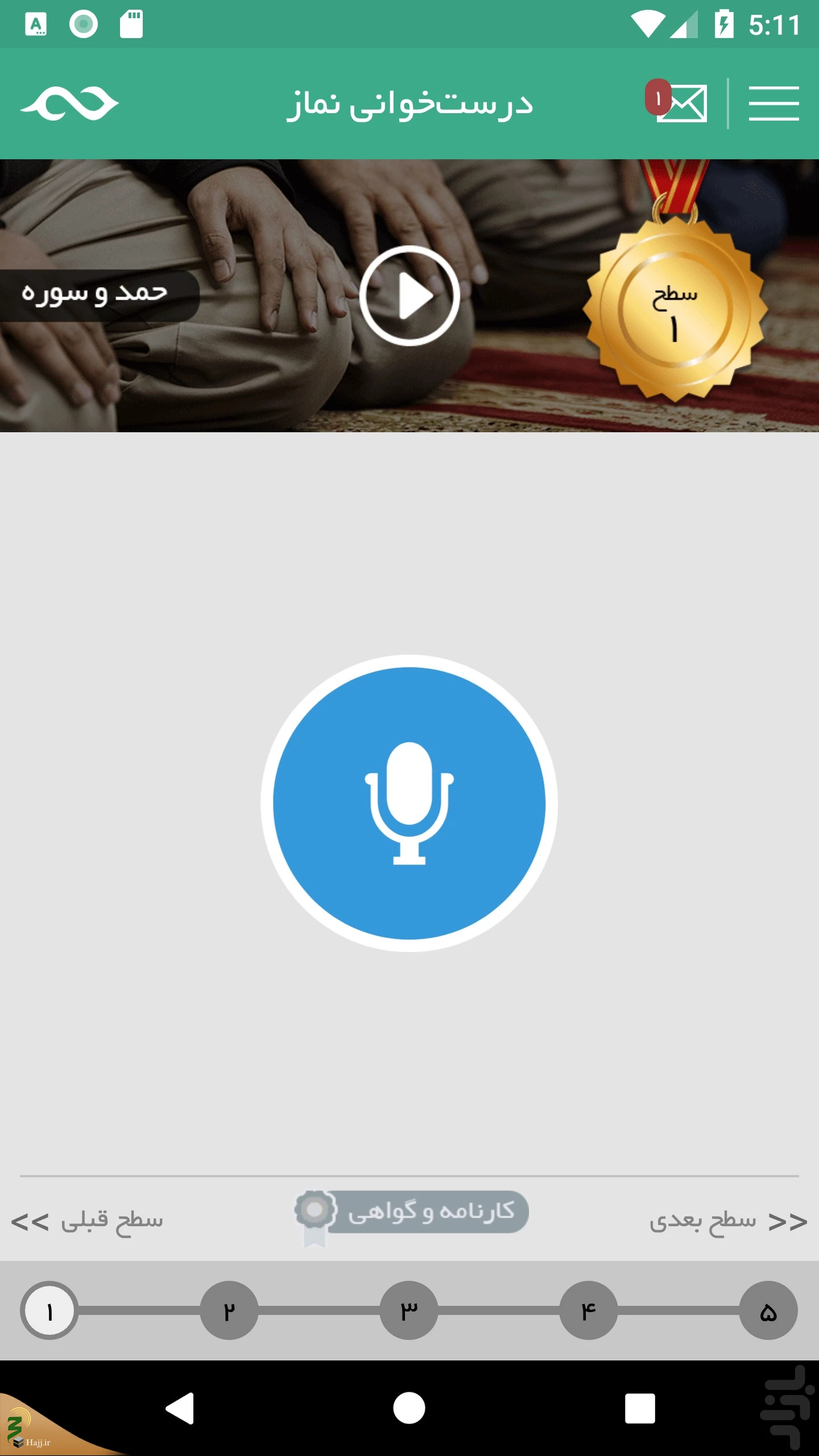Tap the system back button
Image resolution: width=819 pixels, height=1456 pixels.
tap(180, 1408)
